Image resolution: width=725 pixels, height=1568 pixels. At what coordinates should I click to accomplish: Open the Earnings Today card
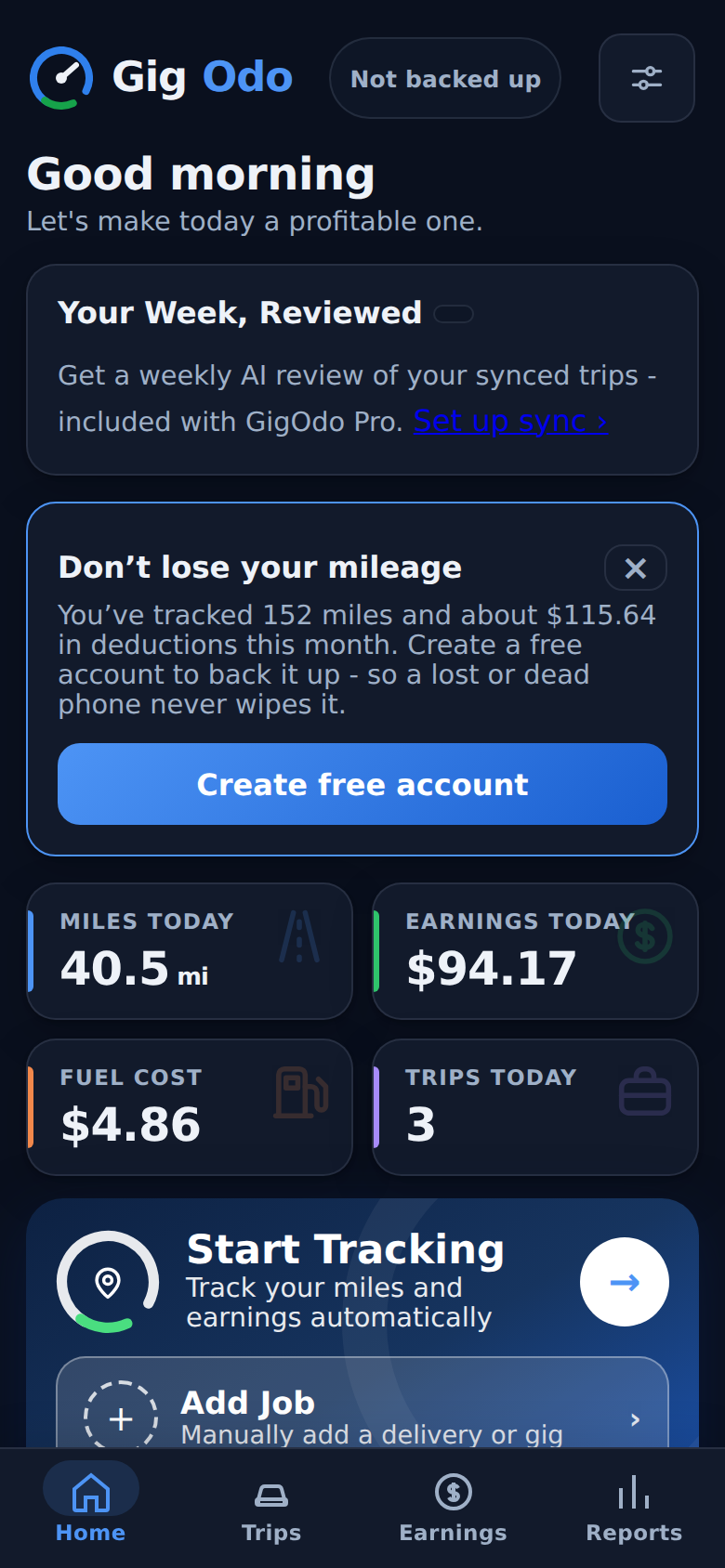click(535, 951)
